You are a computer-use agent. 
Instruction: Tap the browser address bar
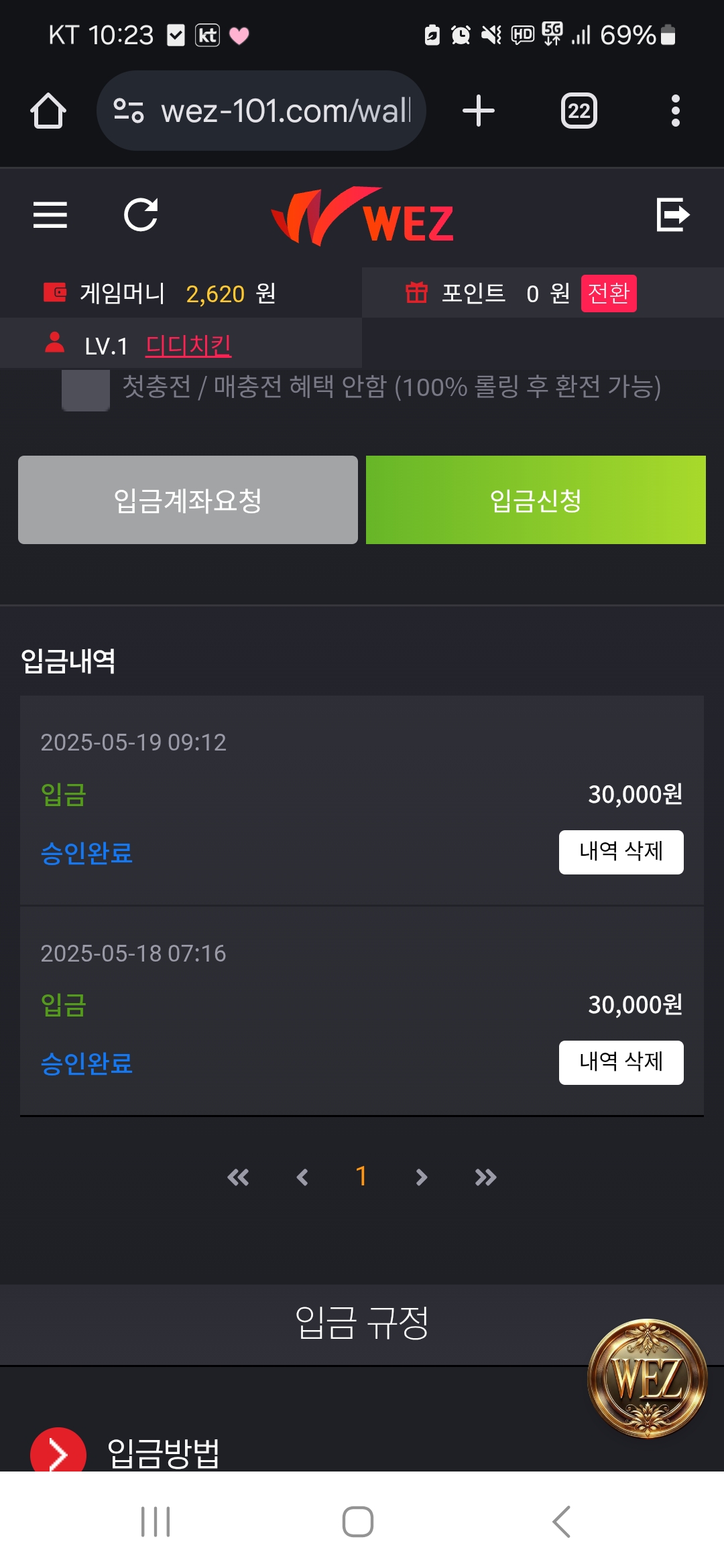pyautogui.click(x=285, y=111)
